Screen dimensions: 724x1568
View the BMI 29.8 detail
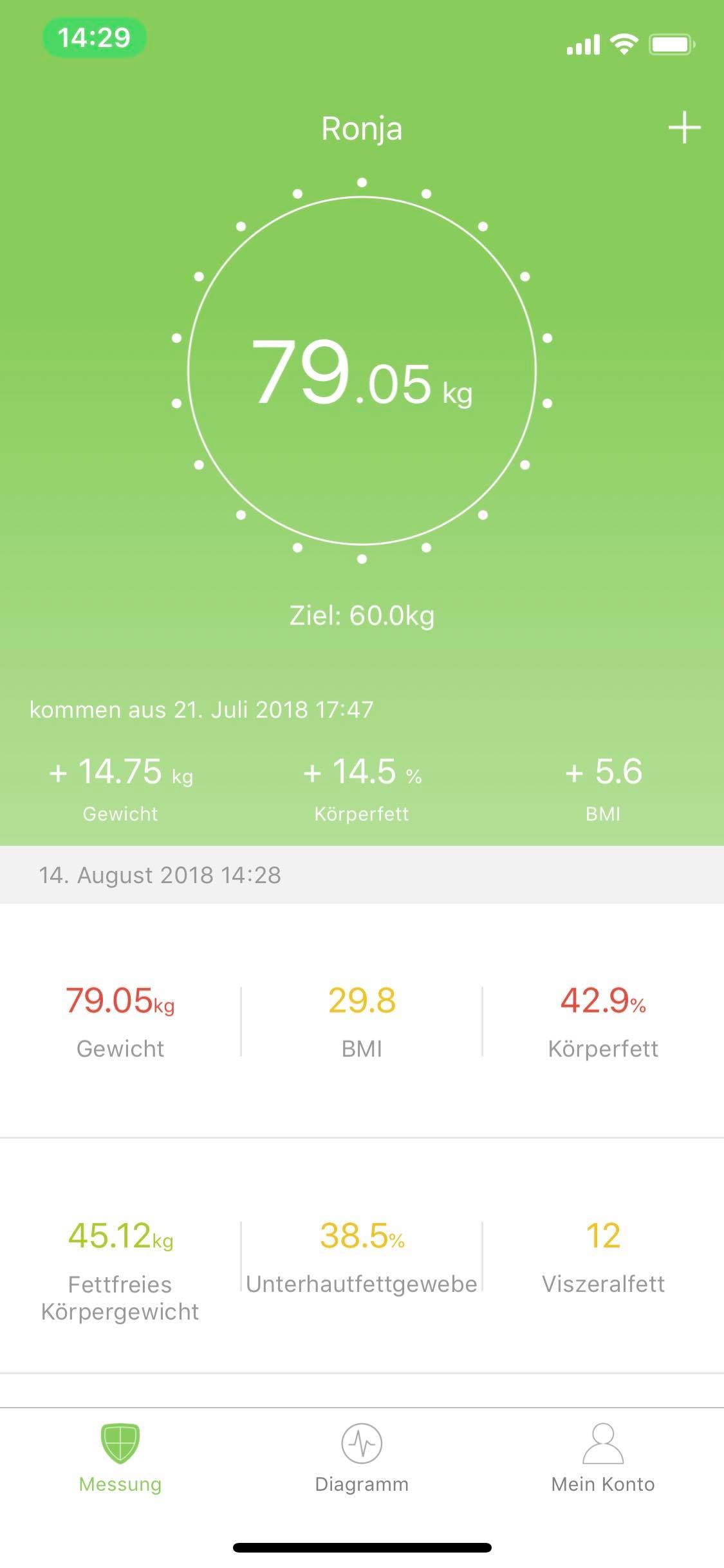click(x=362, y=1021)
